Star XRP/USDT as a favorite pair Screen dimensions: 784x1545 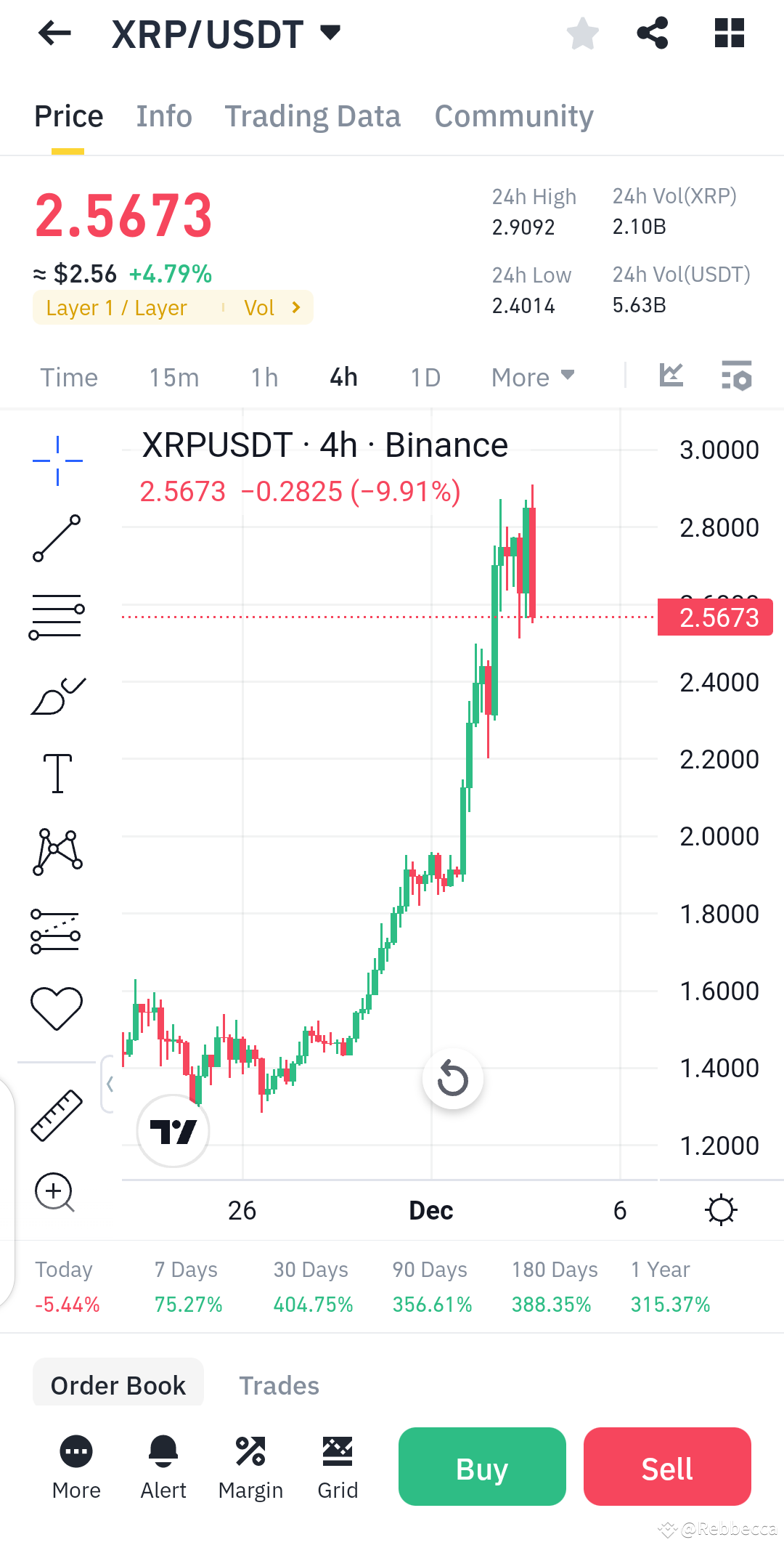(582, 32)
